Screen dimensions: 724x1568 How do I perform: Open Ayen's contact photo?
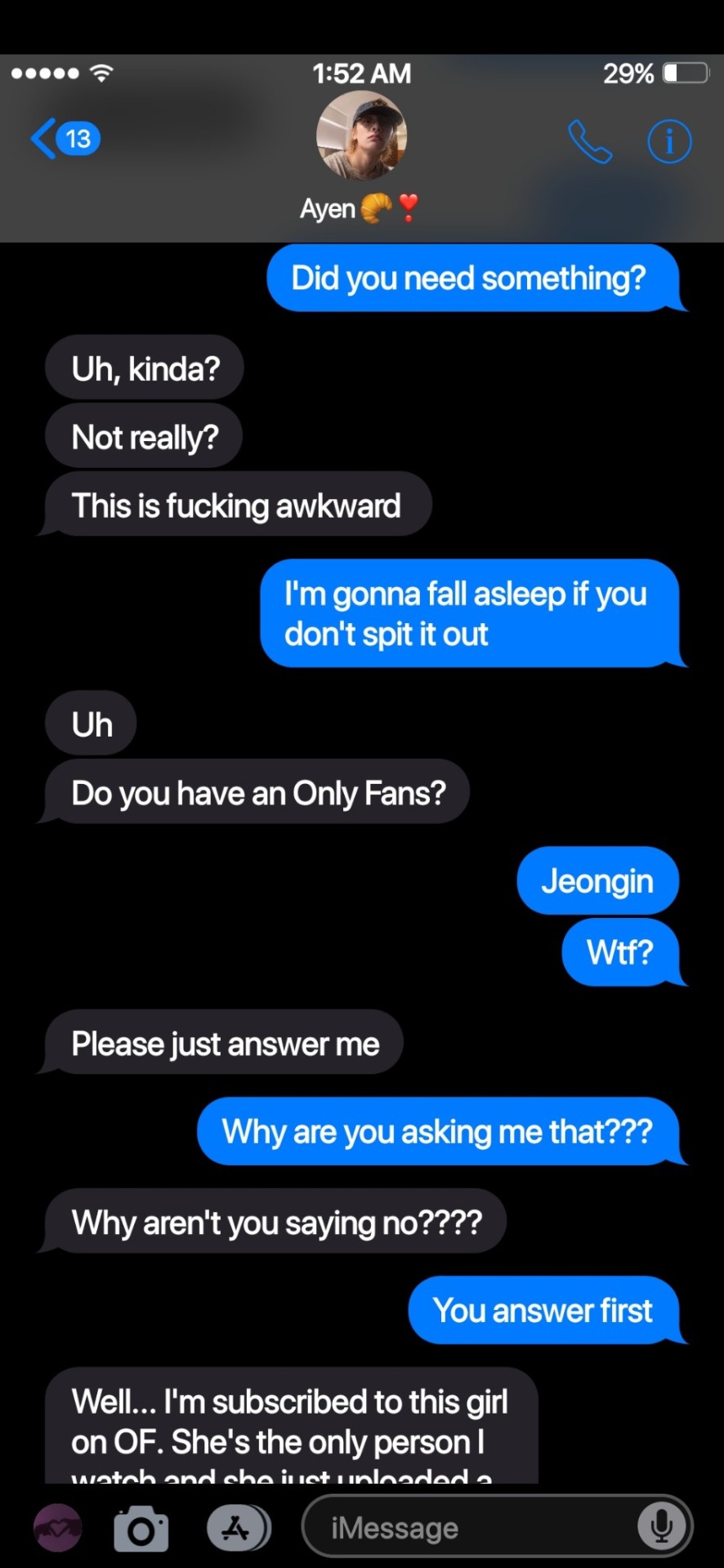361,136
